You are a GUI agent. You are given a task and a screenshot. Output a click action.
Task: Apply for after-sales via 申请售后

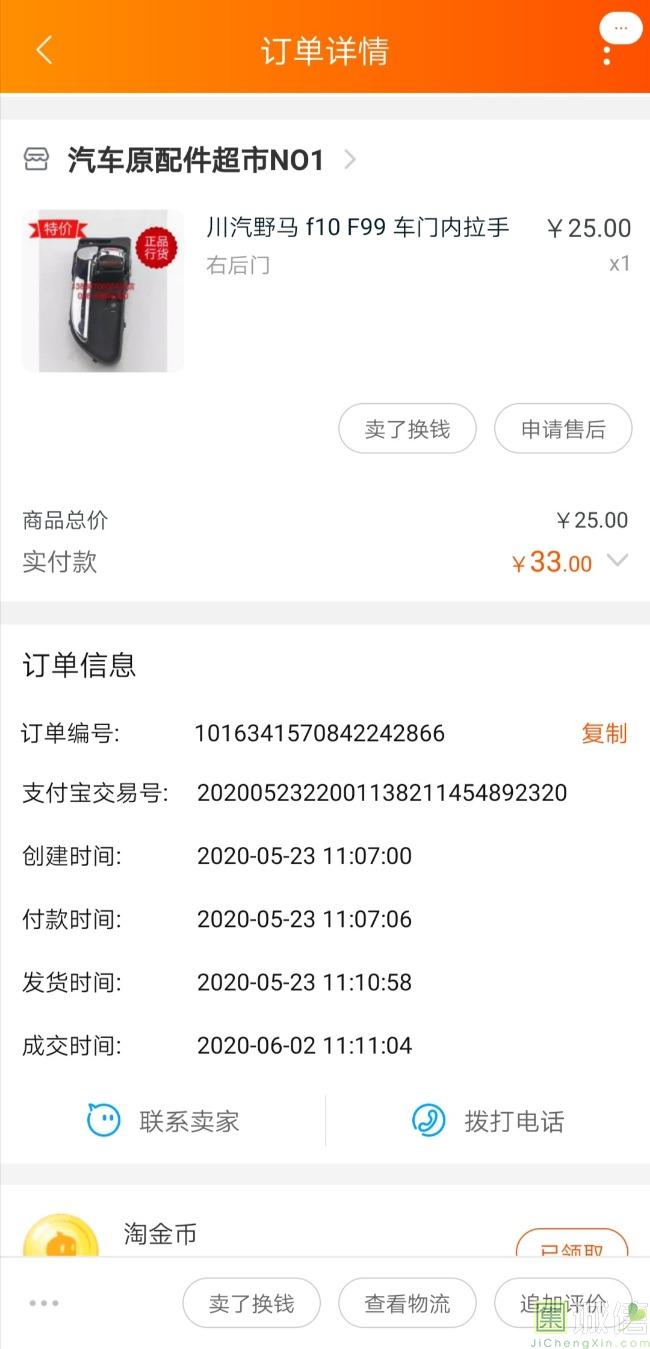click(563, 429)
